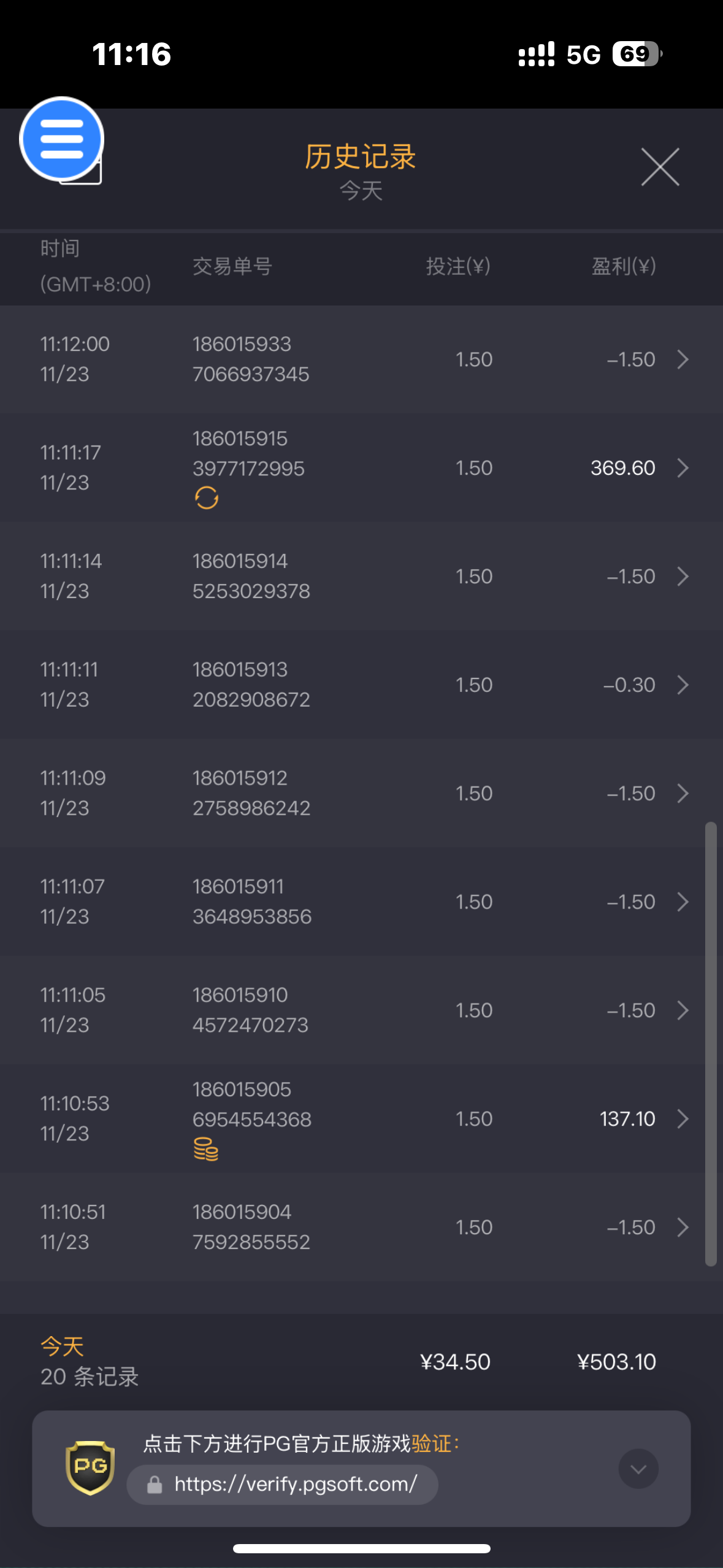The image size is (723, 1568).
Task: View details of the 369.60 profit record
Action: pyautogui.click(x=361, y=468)
